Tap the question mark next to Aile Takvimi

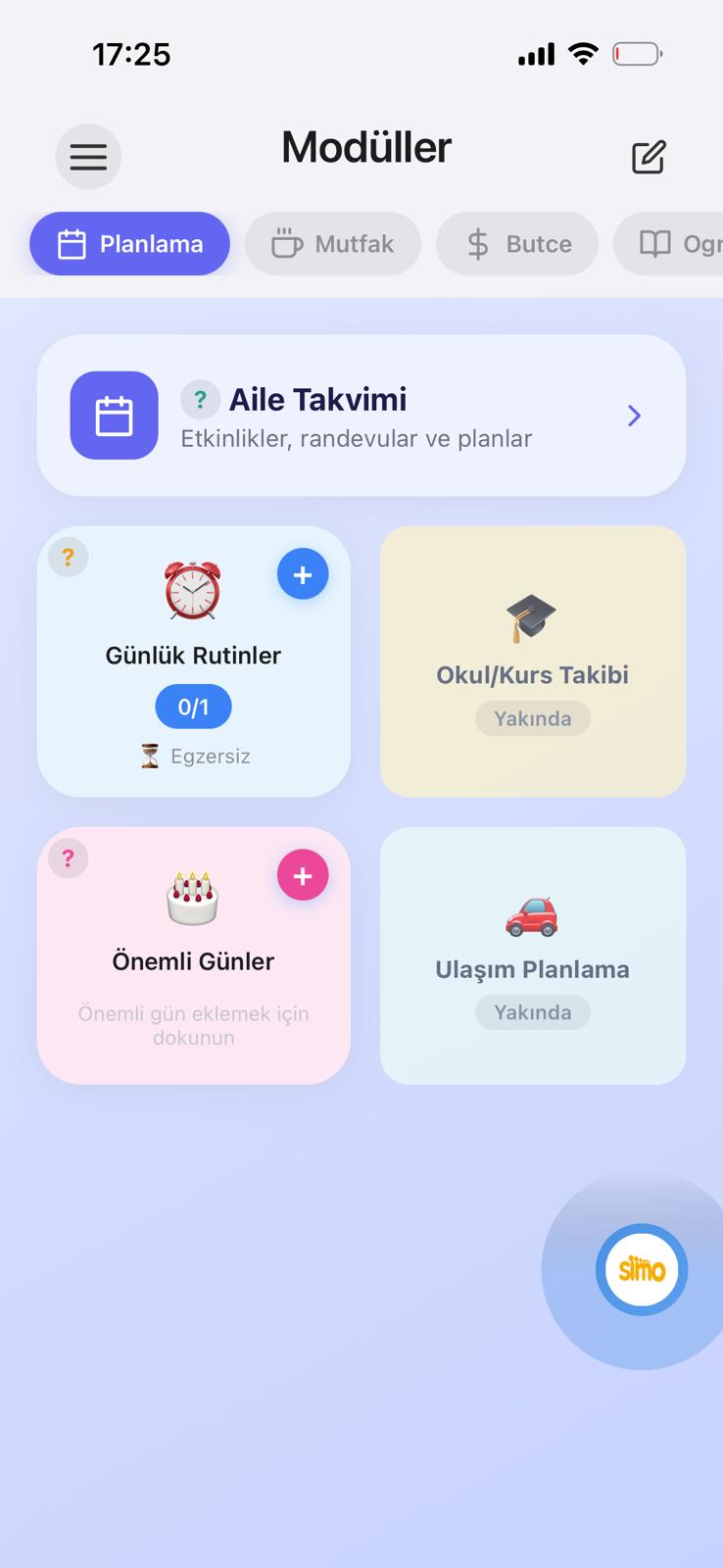click(x=200, y=399)
